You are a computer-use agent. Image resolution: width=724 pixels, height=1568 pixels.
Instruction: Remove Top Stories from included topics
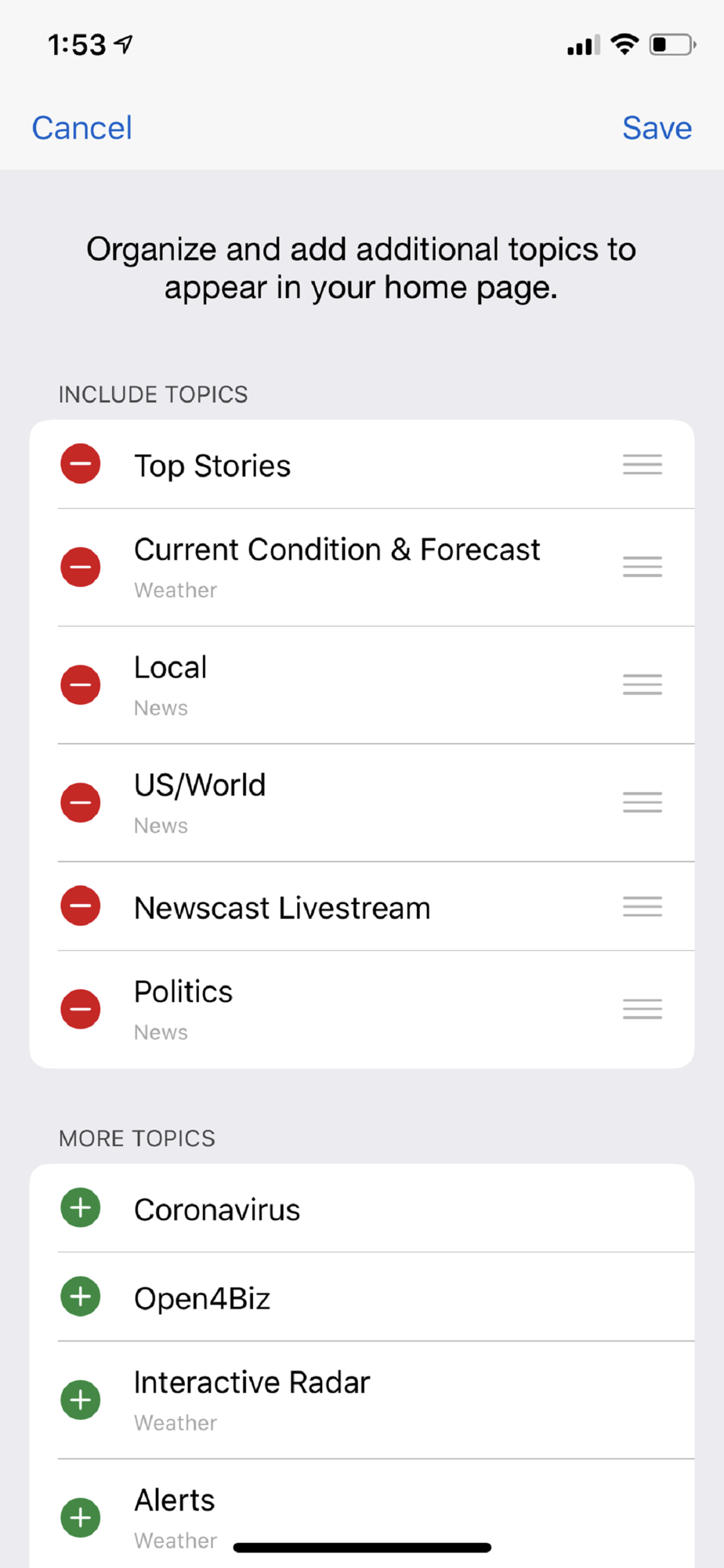point(81,464)
